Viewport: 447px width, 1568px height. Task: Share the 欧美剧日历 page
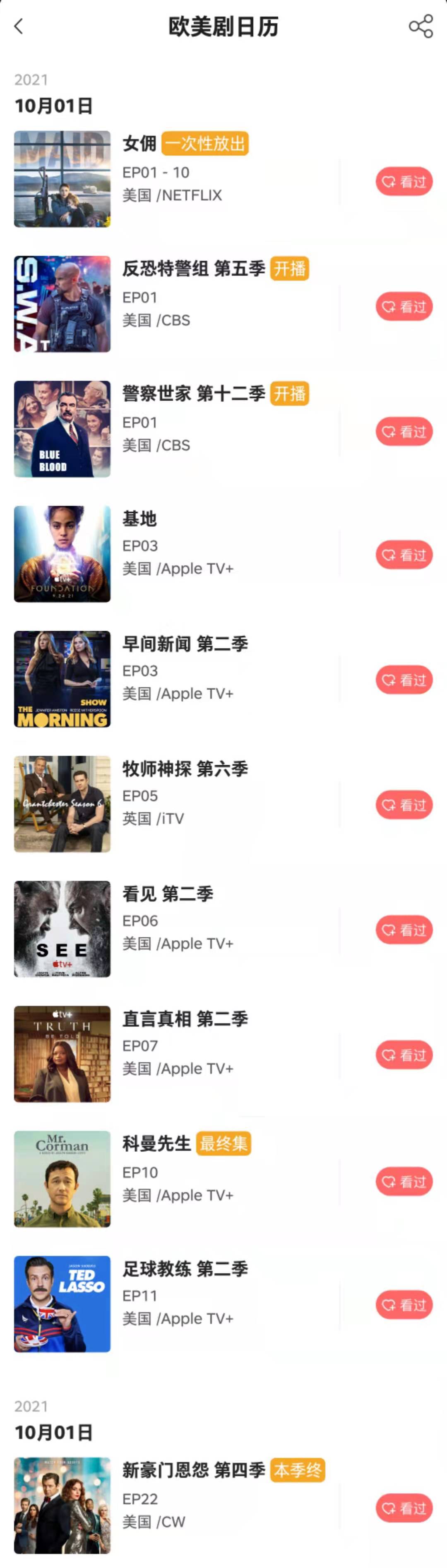click(420, 26)
